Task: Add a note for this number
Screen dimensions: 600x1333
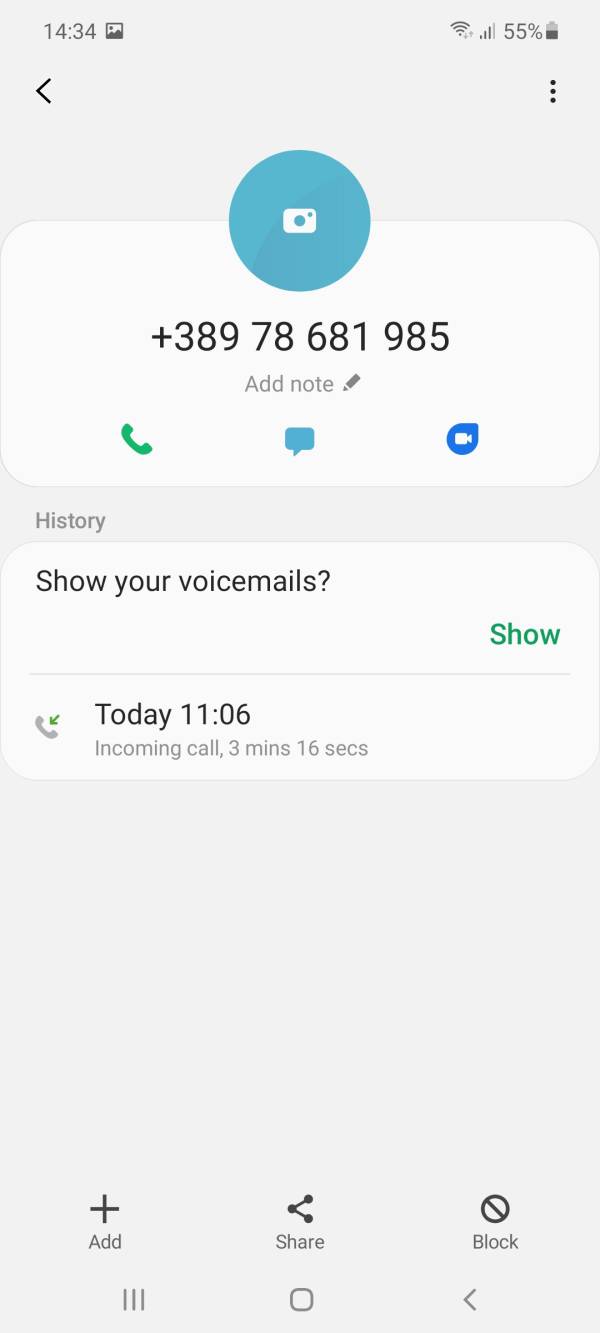Action: [x=302, y=384]
